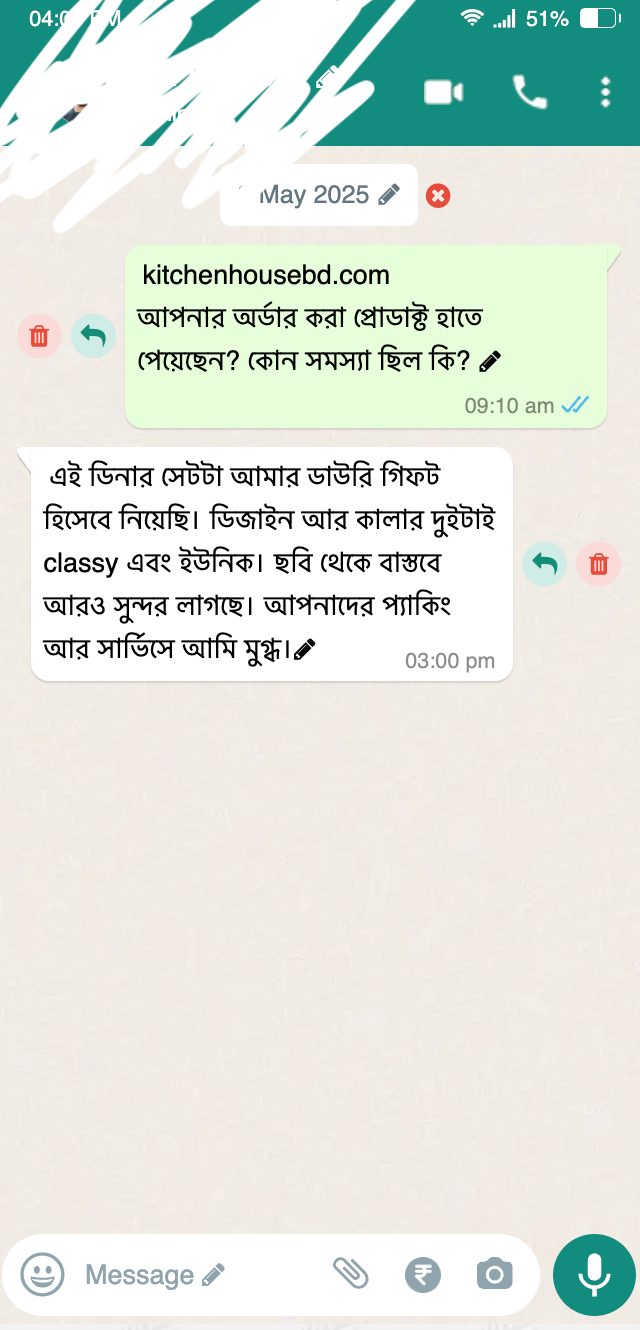Edit the May 2025 date label
This screenshot has height=1330, width=640.
tap(389, 195)
